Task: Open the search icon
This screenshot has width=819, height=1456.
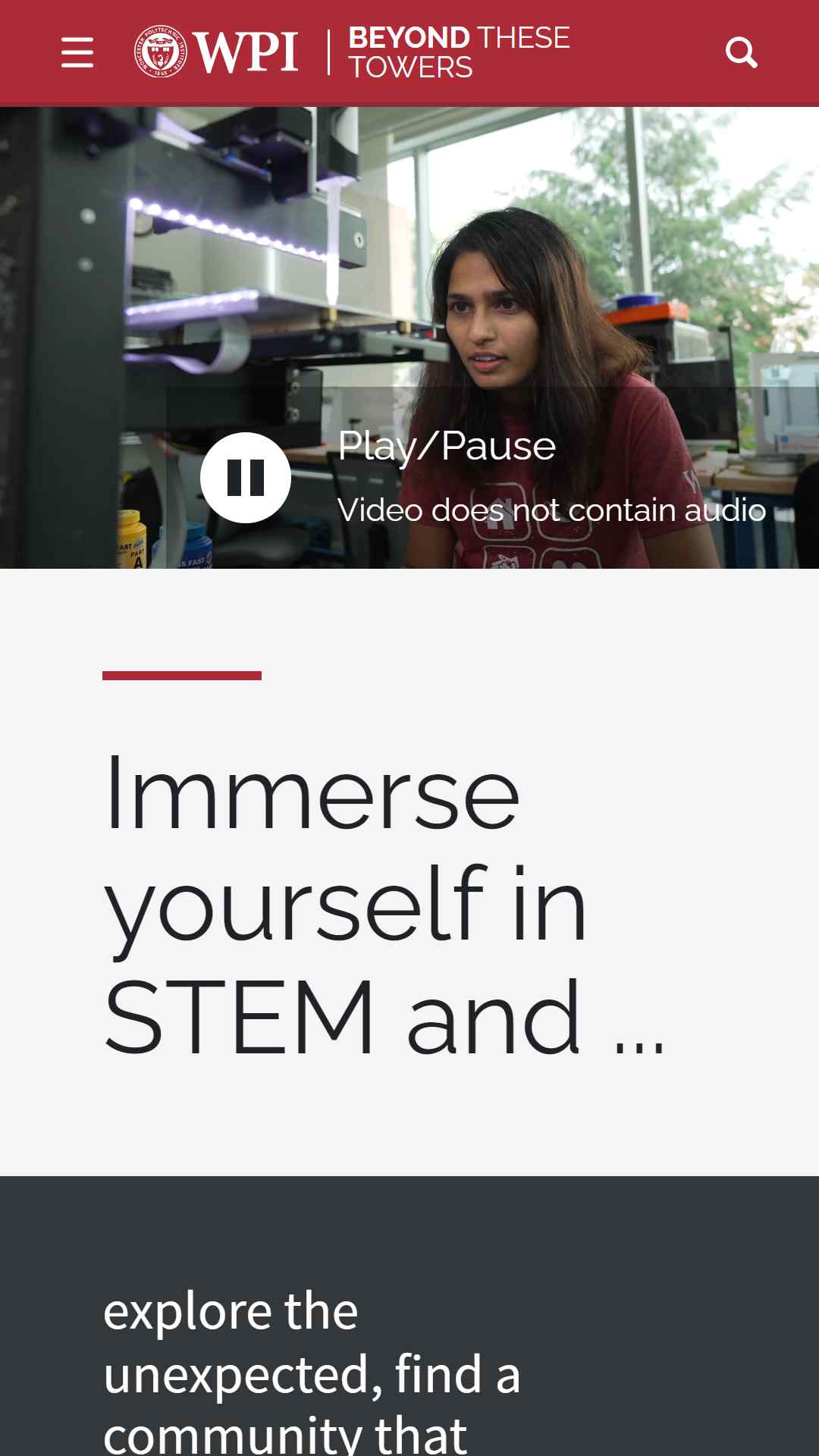Action: tap(741, 52)
